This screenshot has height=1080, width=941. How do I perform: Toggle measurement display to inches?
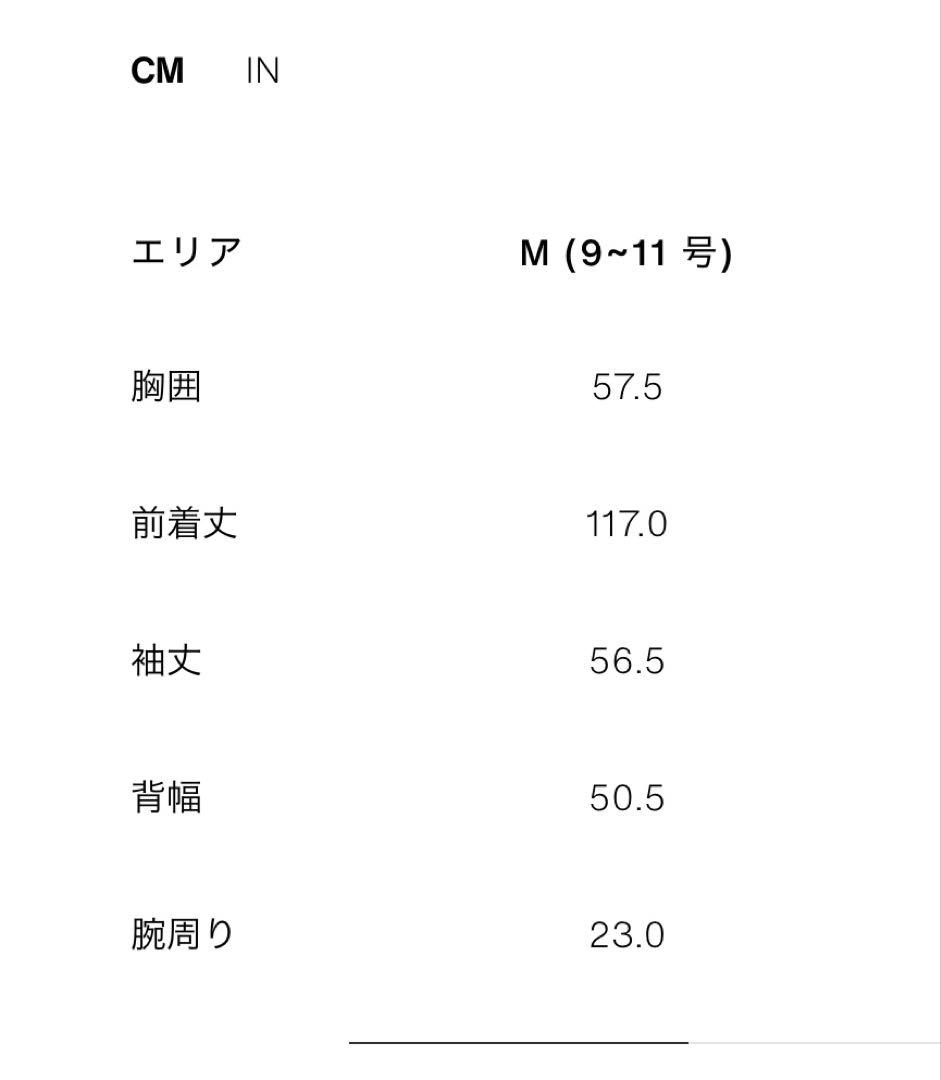coord(263,70)
